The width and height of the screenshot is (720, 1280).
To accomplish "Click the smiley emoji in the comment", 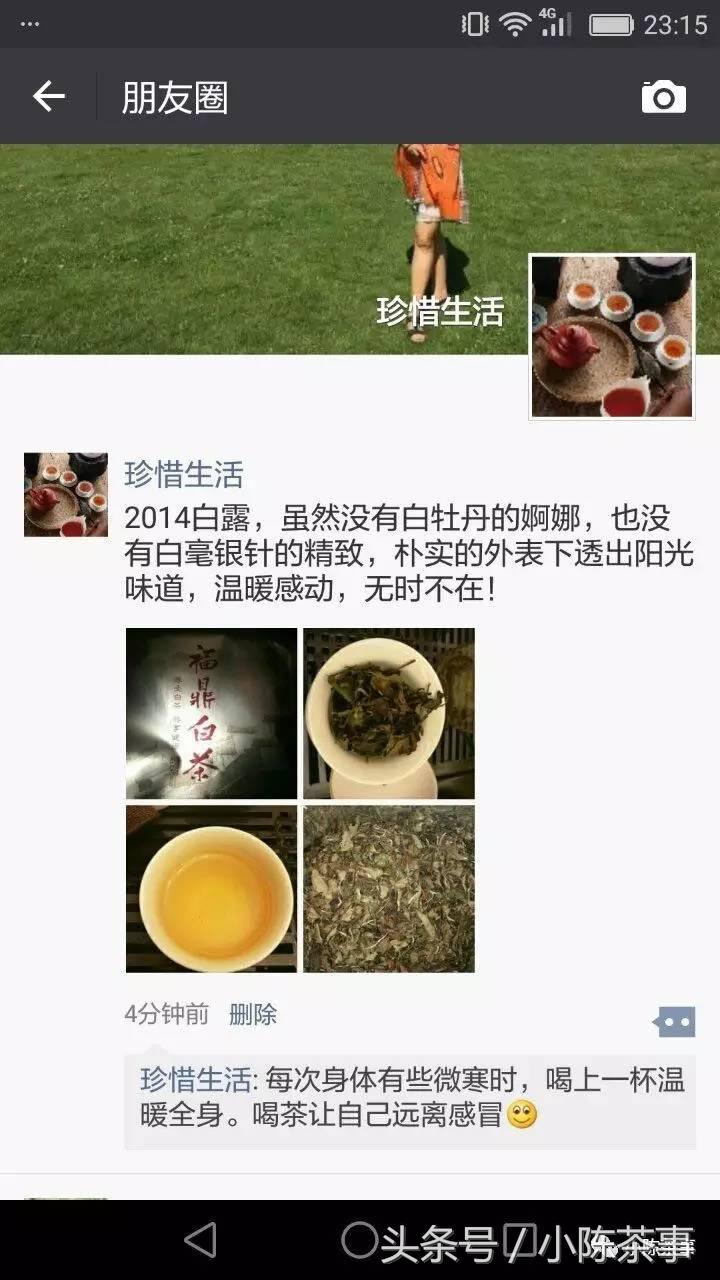I will coord(520,1112).
